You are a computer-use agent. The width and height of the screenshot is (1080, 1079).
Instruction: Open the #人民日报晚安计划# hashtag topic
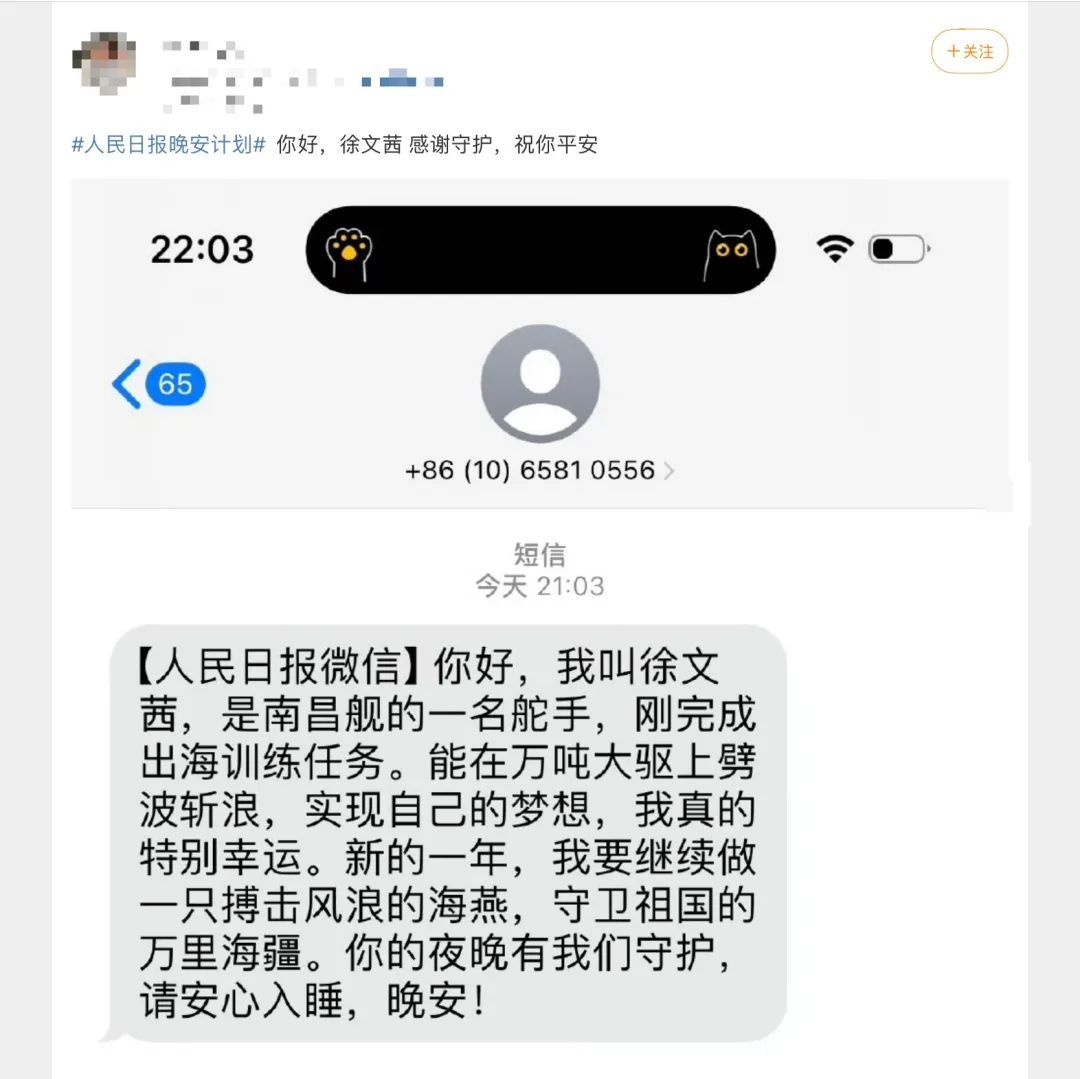pos(168,144)
